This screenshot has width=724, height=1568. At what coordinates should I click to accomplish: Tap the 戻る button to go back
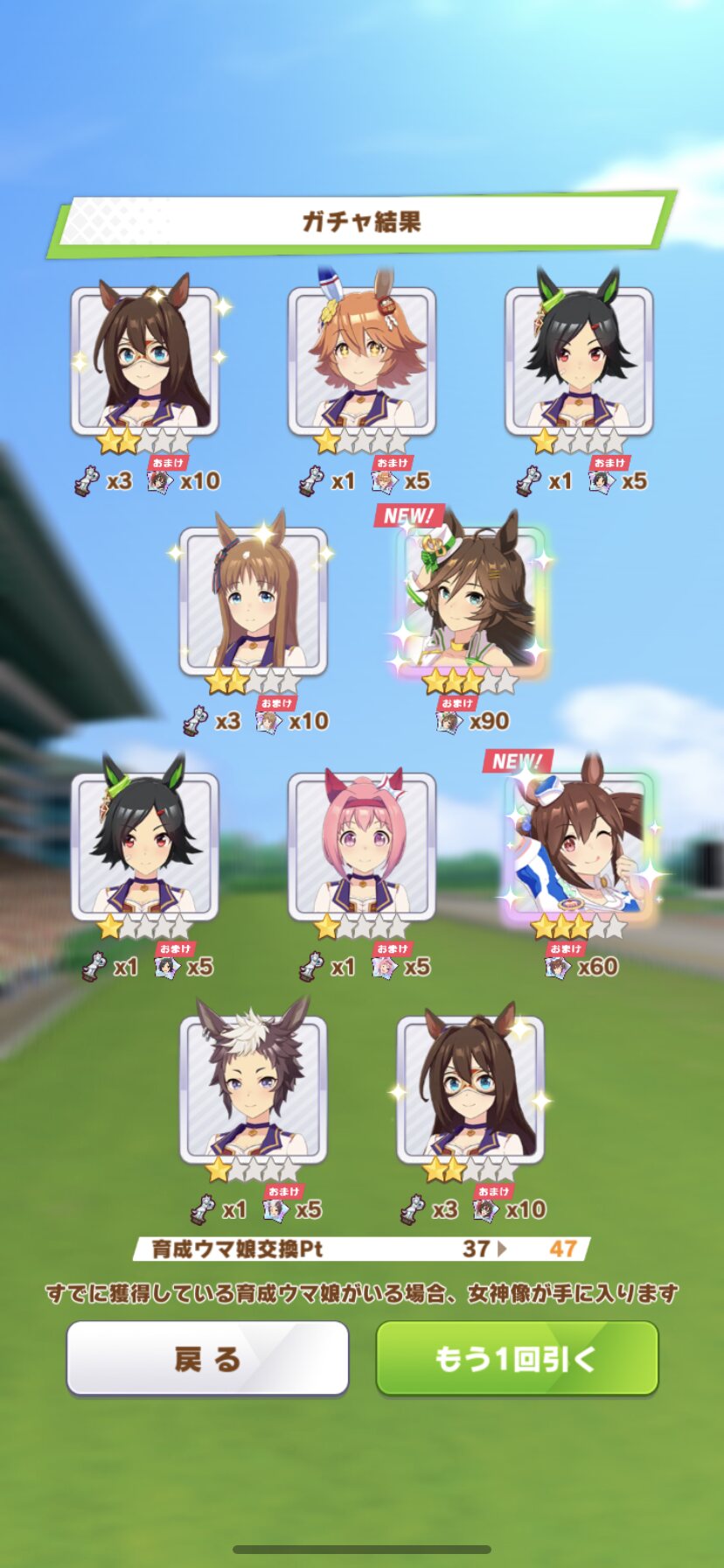(207, 1359)
